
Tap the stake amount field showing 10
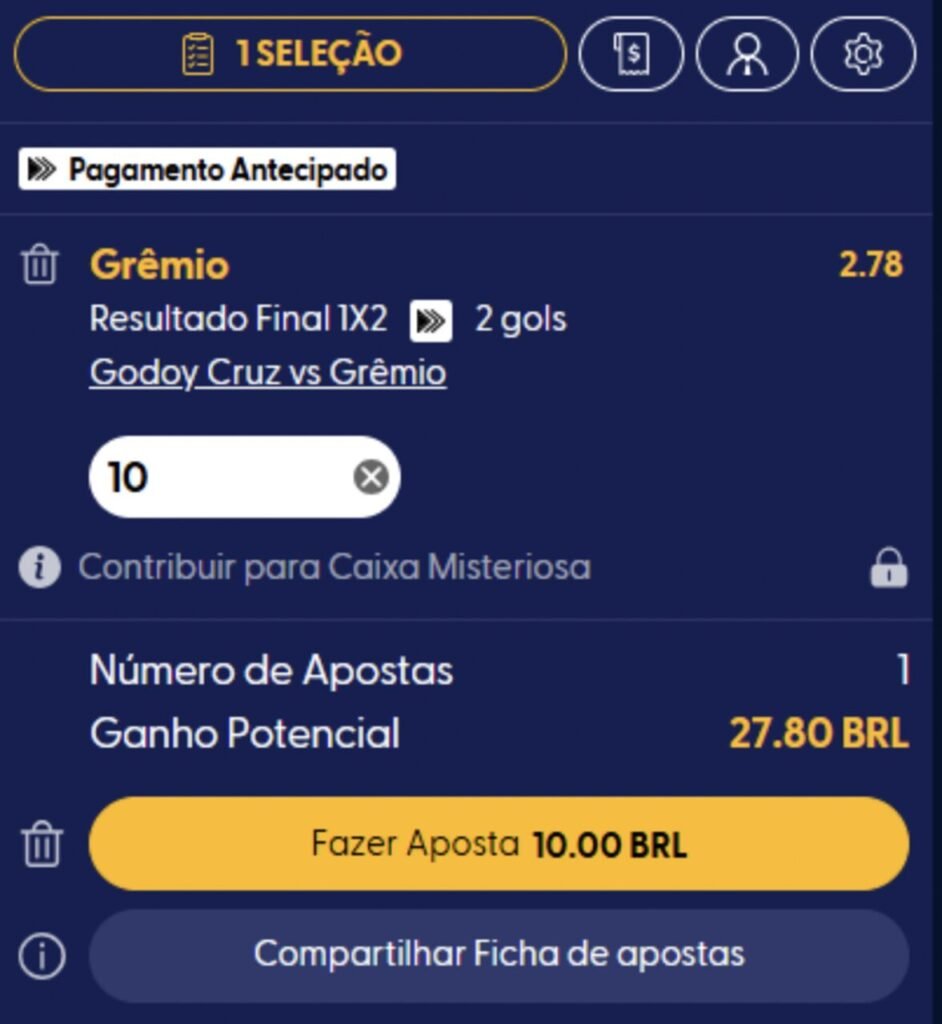click(220, 477)
